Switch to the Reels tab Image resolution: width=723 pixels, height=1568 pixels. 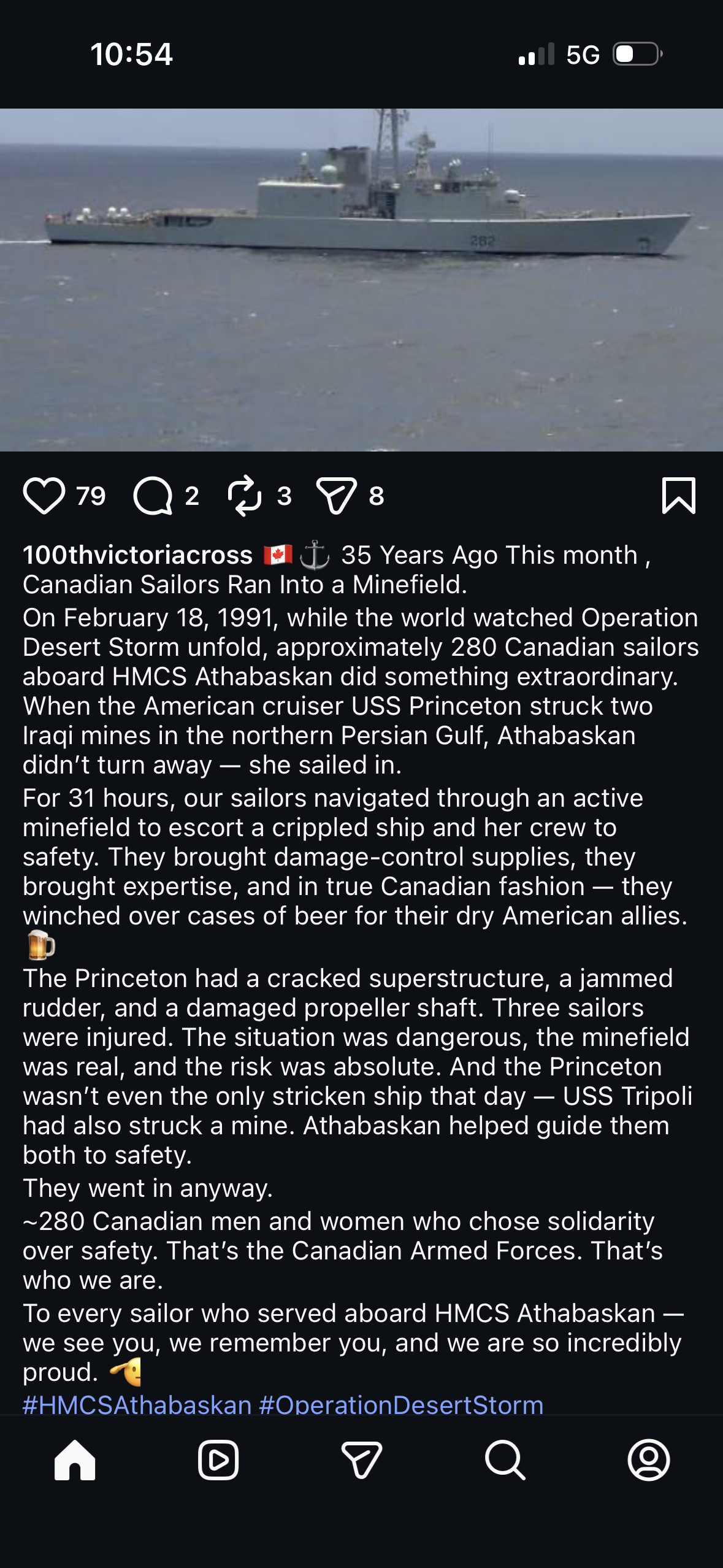tap(218, 1460)
